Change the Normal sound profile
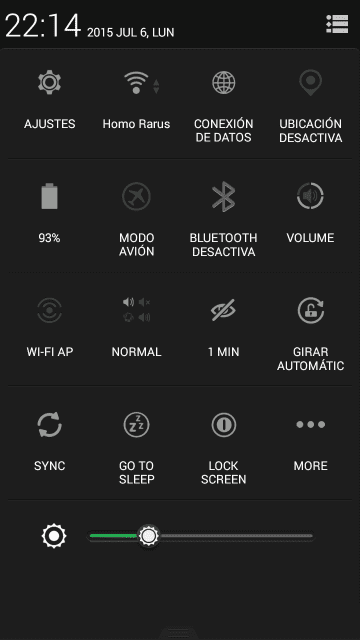Image resolution: width=360 pixels, height=640 pixels. (x=136, y=329)
